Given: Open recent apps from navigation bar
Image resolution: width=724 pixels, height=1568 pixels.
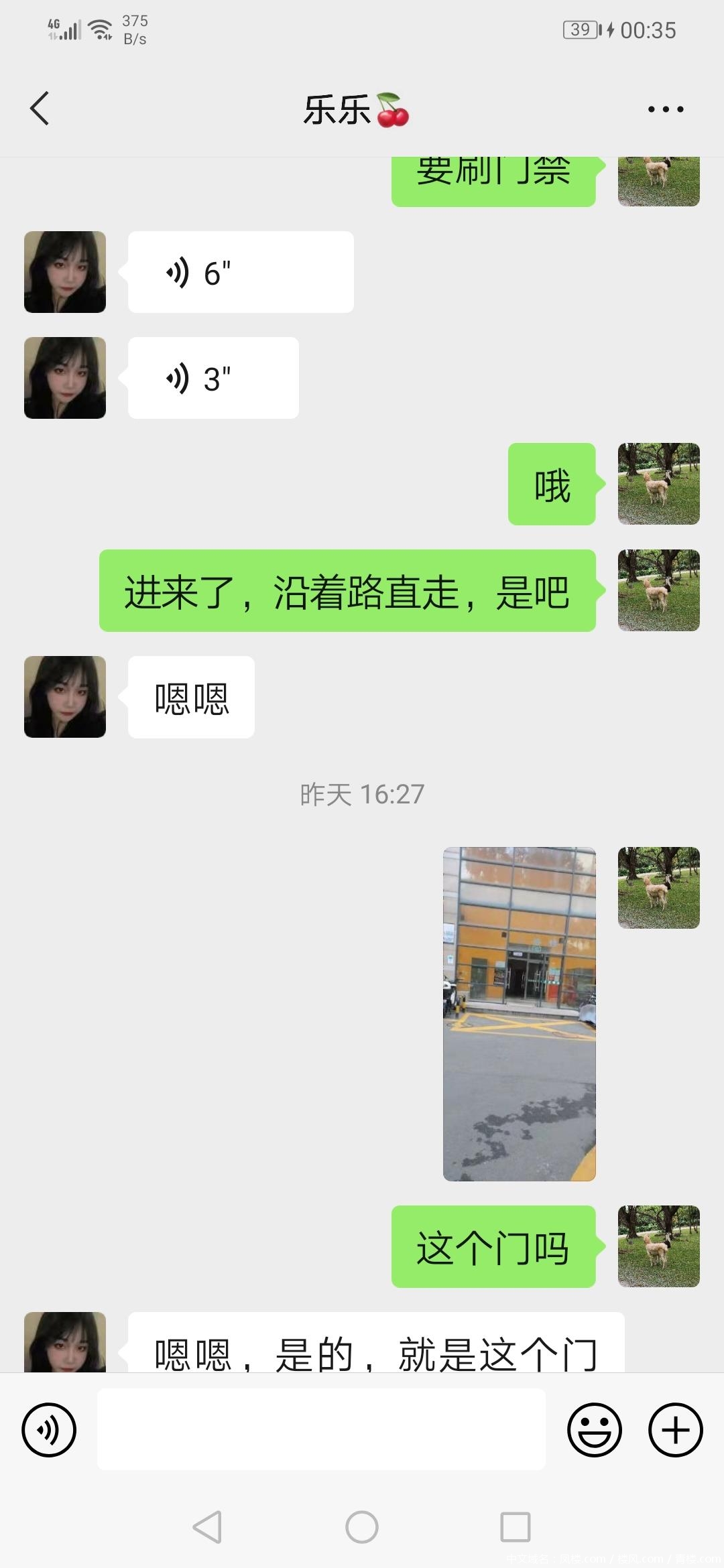Looking at the screenshot, I should click(515, 1528).
